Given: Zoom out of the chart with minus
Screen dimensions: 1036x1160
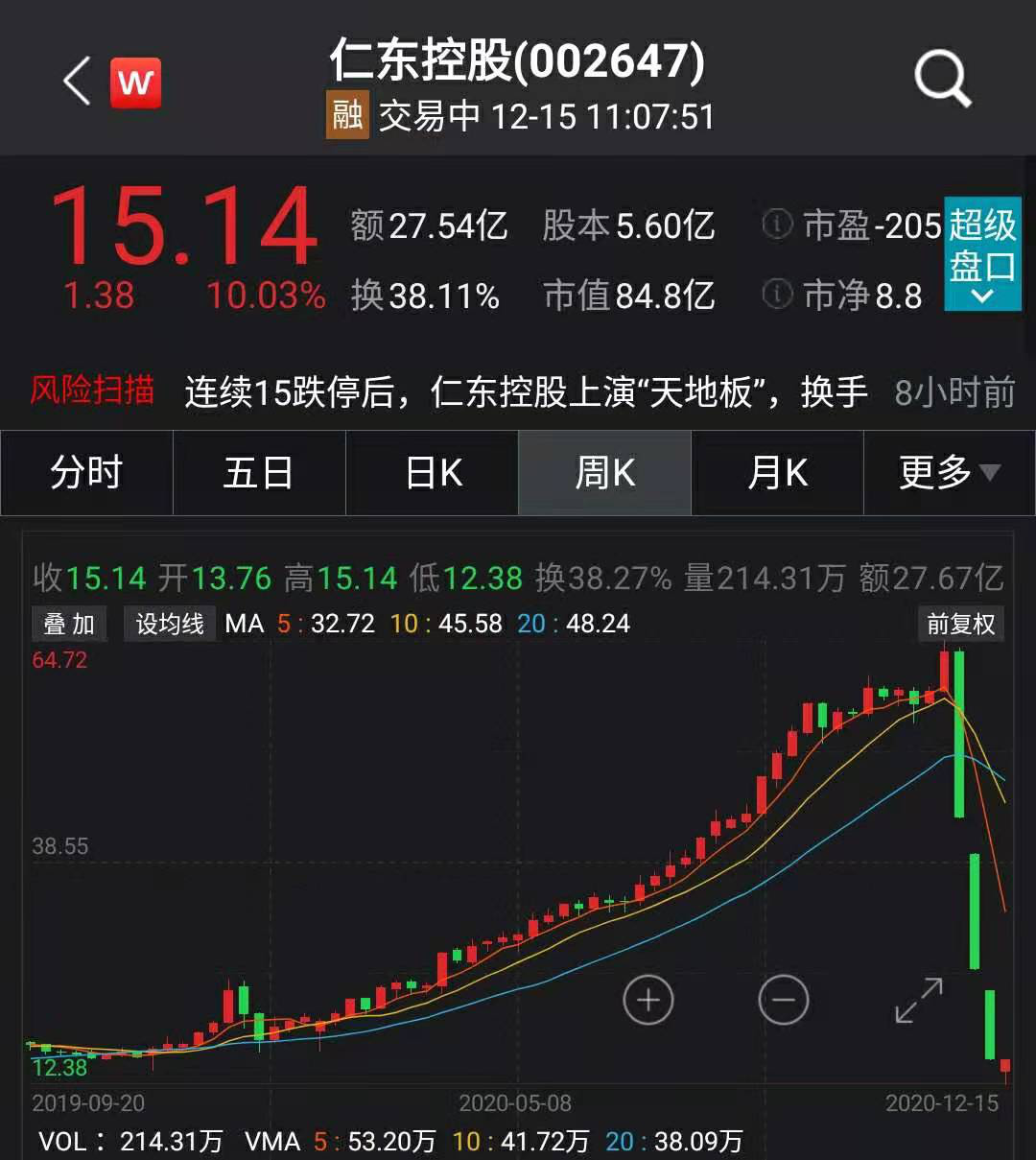Looking at the screenshot, I should [784, 1001].
